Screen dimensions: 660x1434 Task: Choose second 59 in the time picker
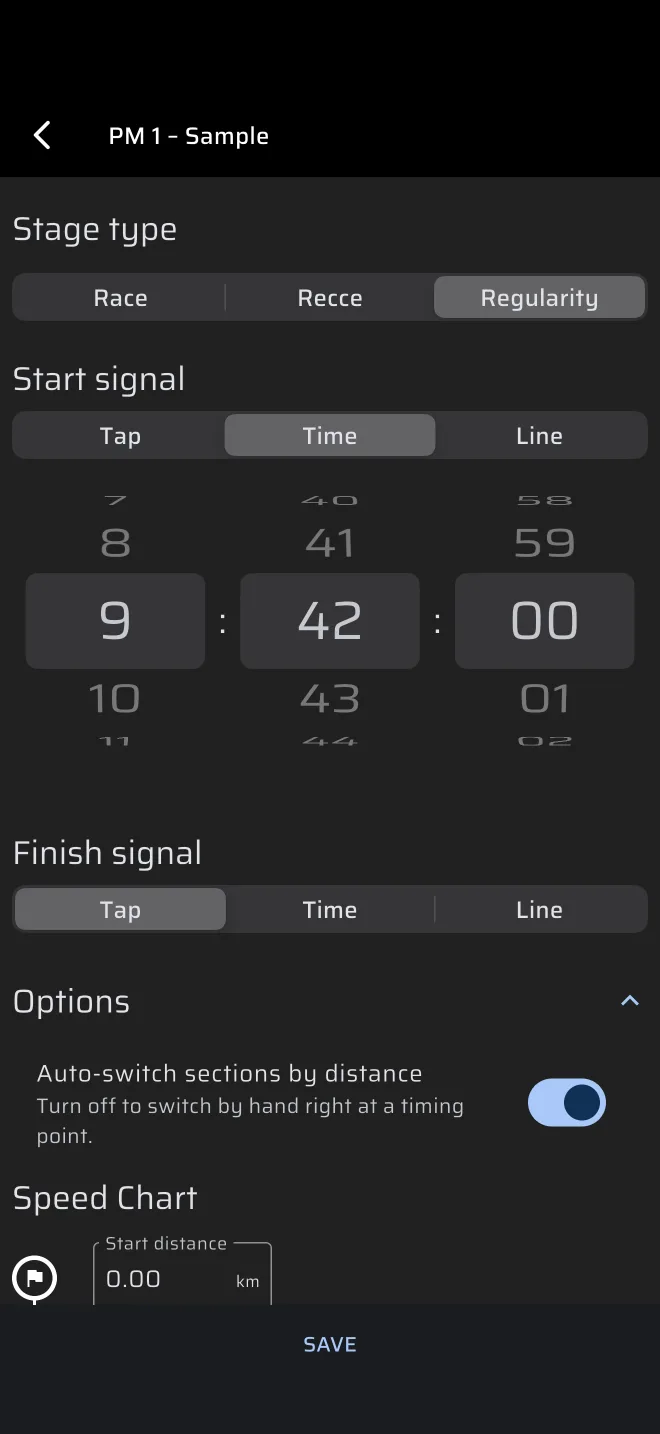(544, 543)
